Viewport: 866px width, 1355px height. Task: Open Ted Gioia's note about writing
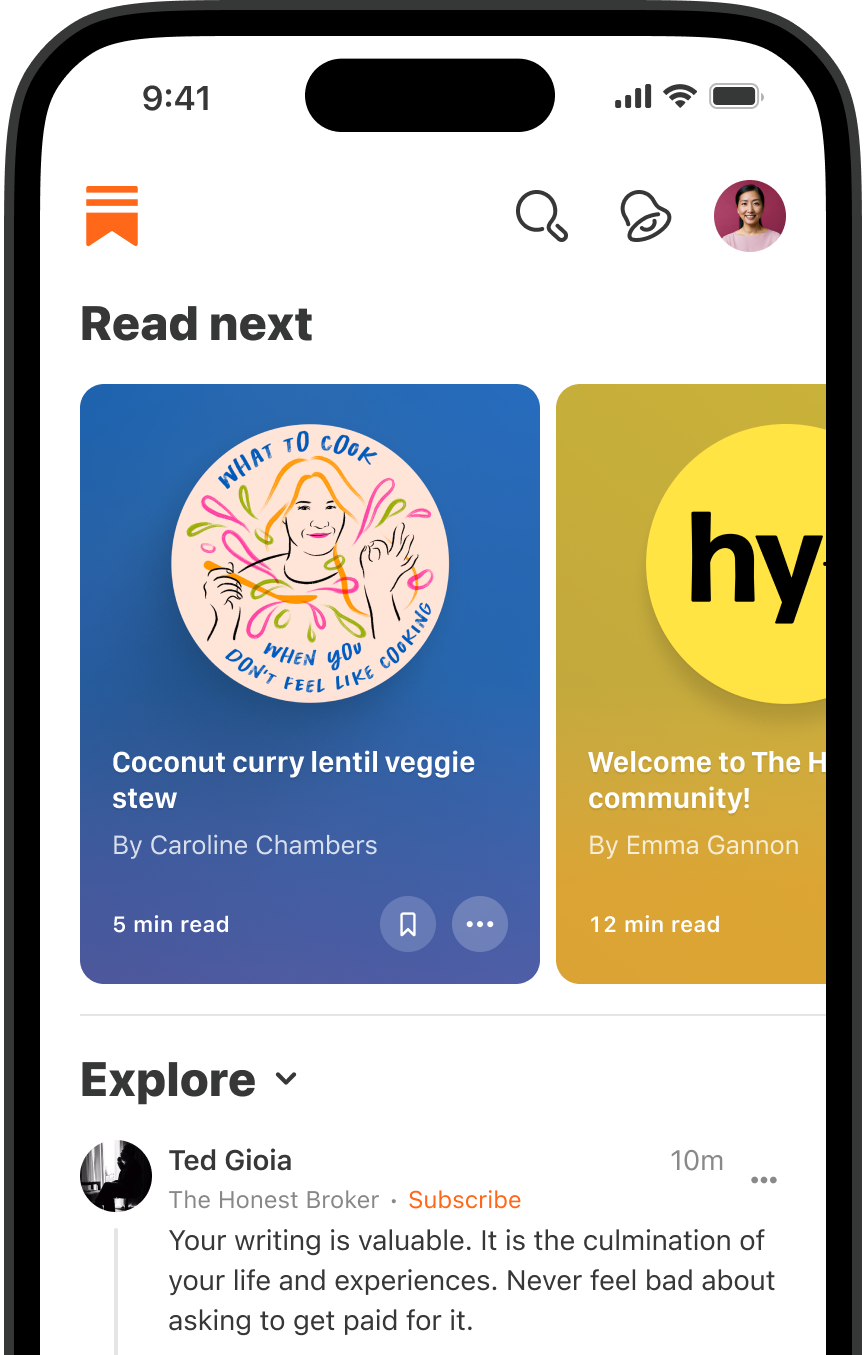470,1280
